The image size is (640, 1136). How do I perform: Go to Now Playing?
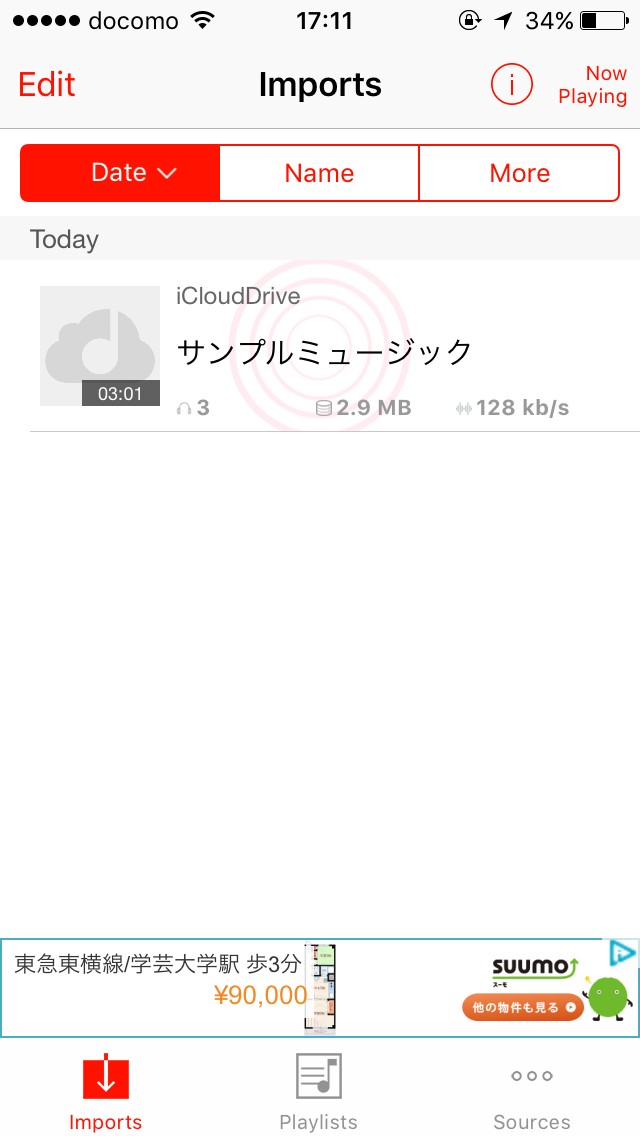coord(592,85)
